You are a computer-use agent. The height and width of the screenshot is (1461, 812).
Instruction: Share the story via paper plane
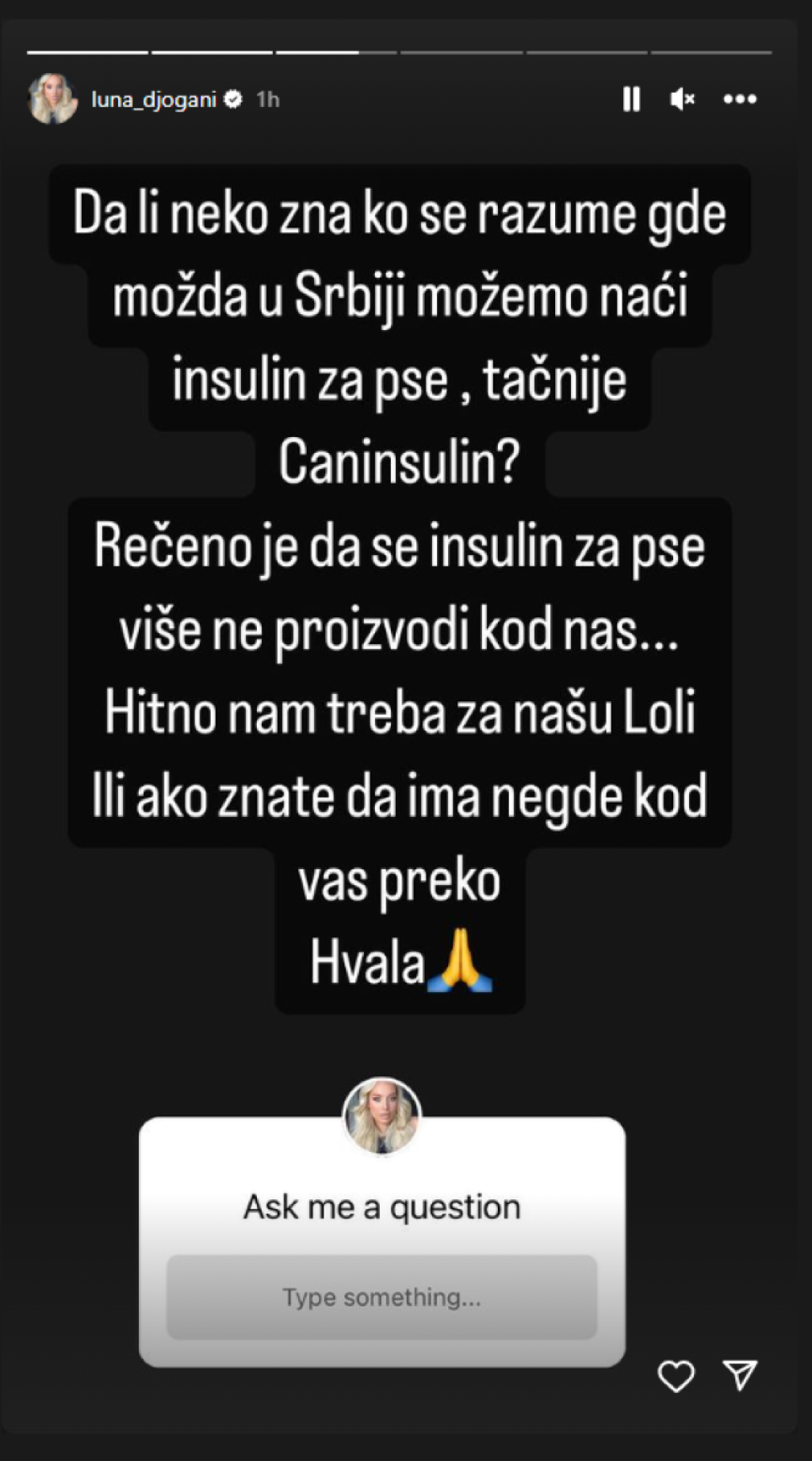click(740, 1375)
